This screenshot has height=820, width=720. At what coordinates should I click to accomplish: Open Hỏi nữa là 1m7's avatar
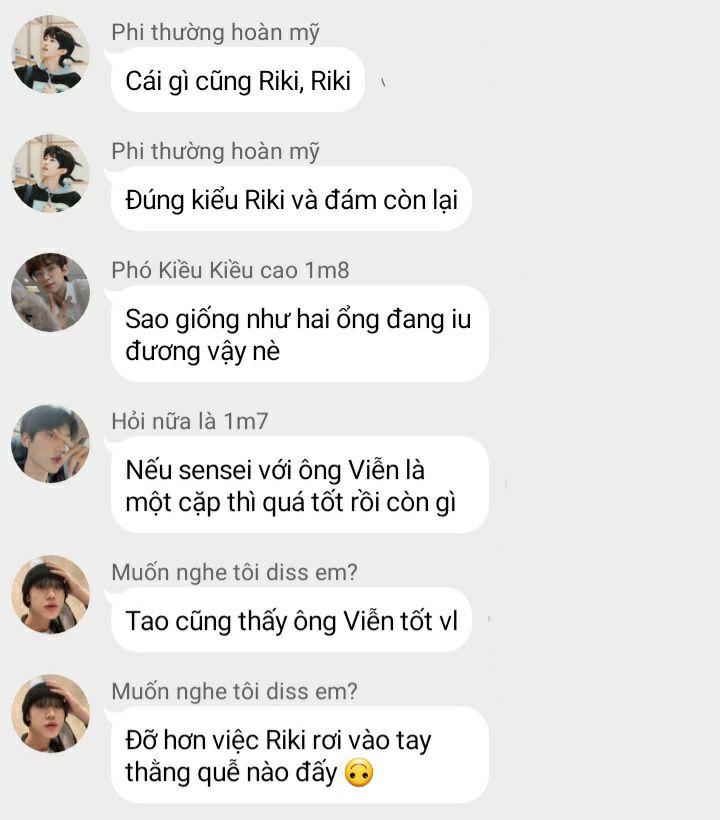50,443
